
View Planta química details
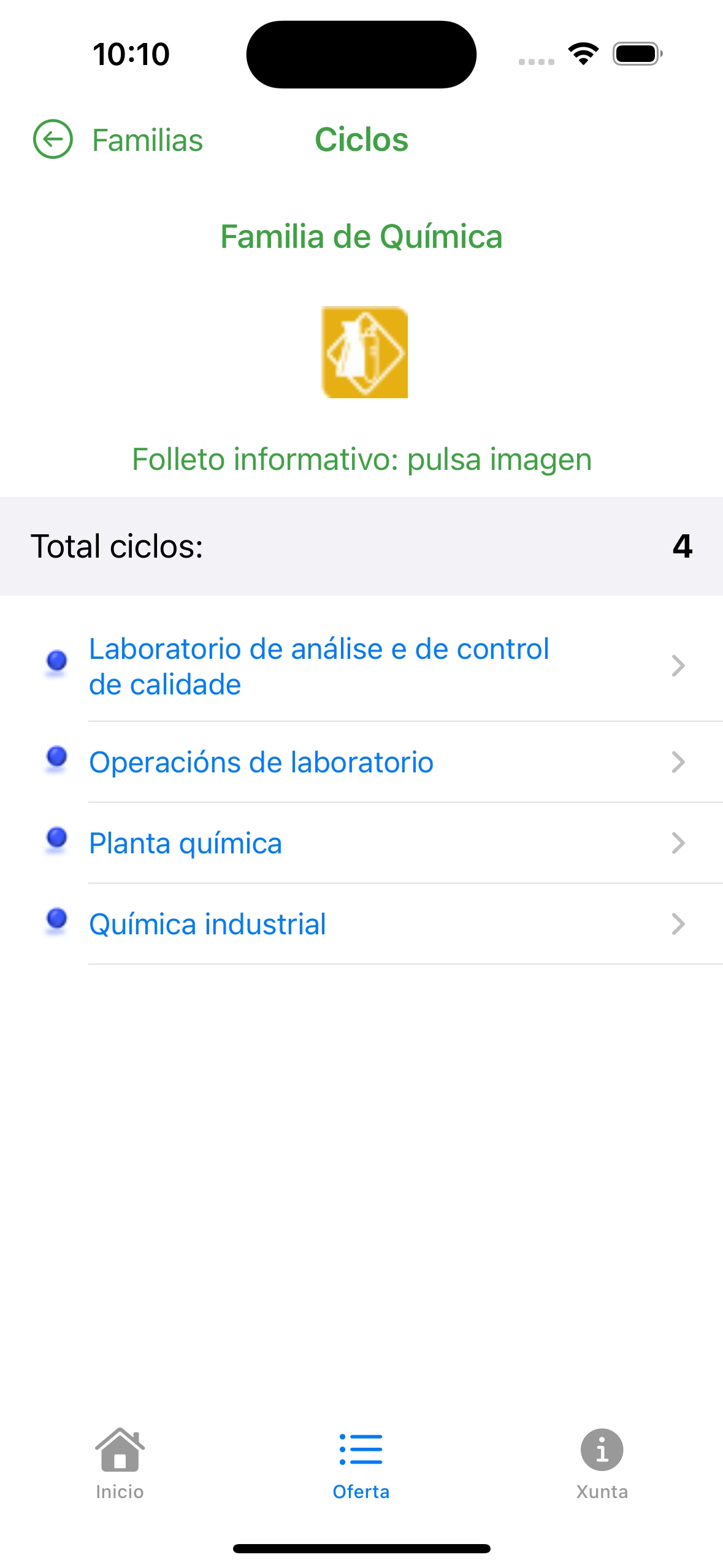(x=186, y=844)
